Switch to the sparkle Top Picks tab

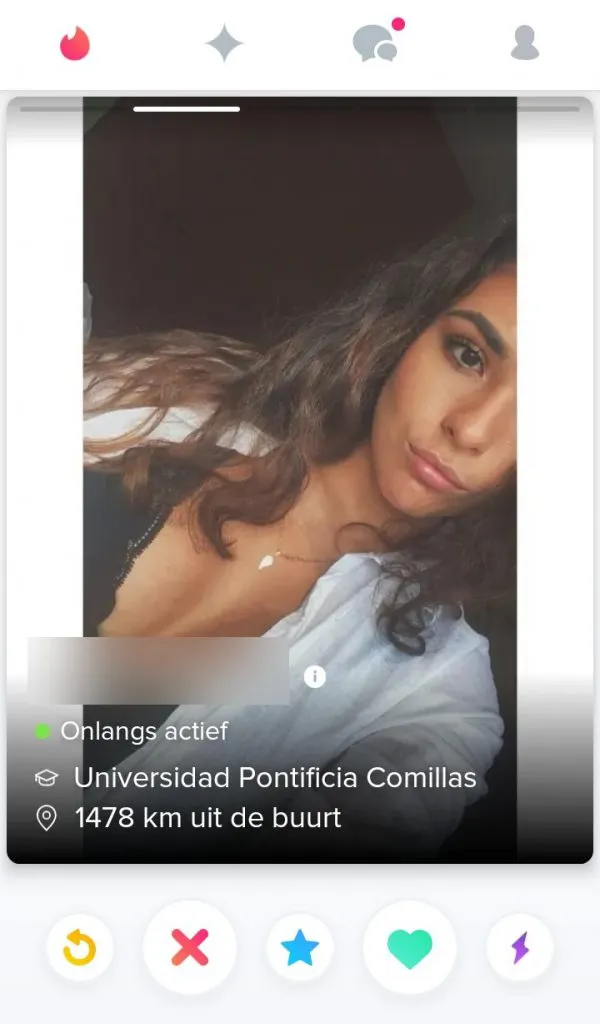point(224,44)
